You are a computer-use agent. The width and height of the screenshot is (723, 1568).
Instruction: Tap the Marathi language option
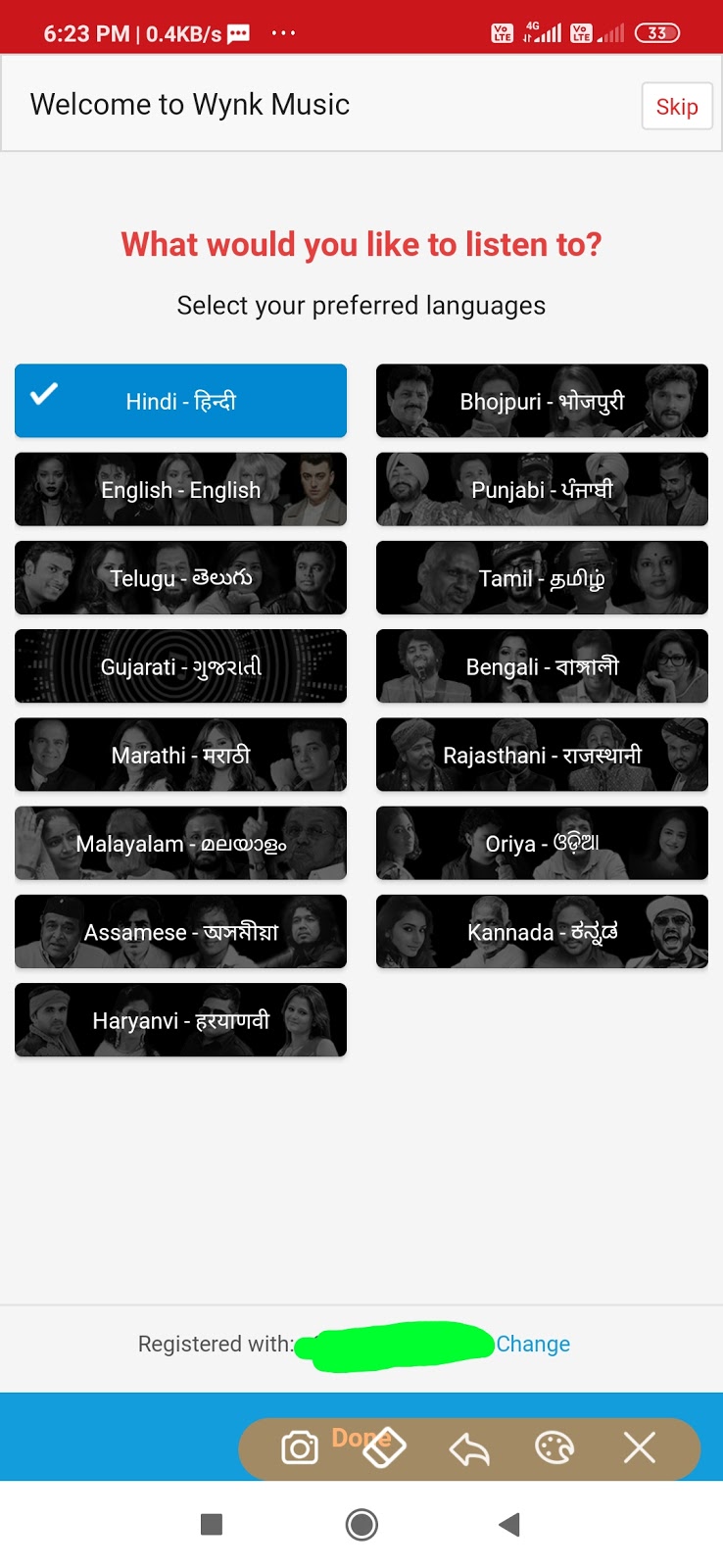[180, 755]
